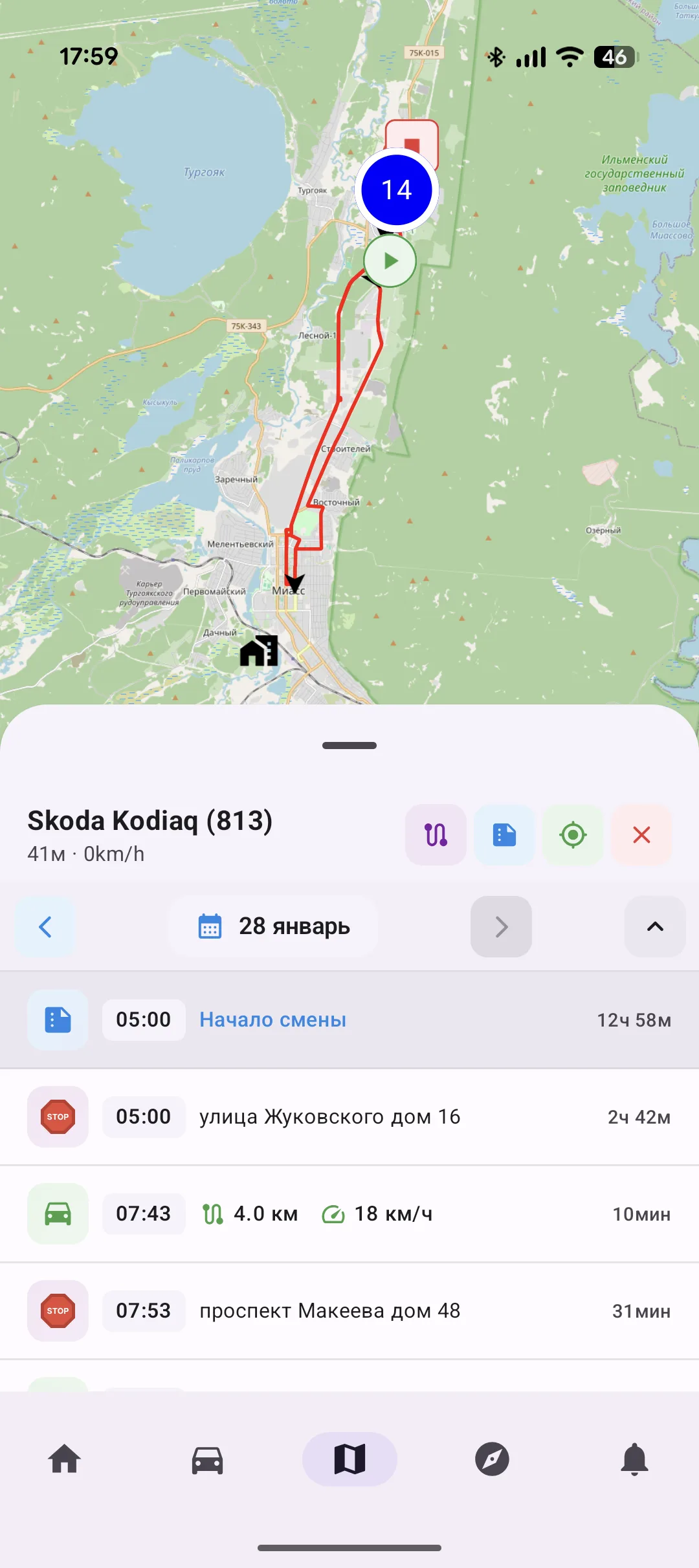
Task: Collapse the trip list with the up chevron
Action: tap(654, 926)
